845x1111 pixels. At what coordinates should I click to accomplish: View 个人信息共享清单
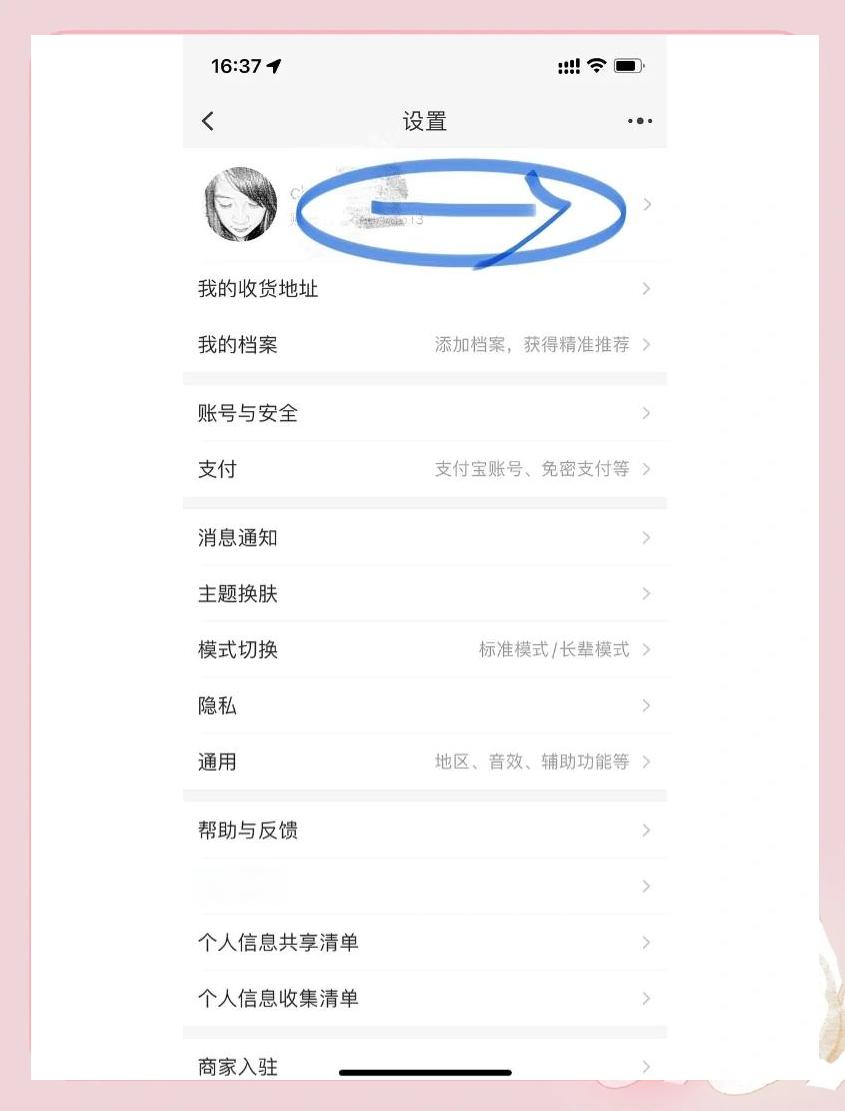coord(424,942)
